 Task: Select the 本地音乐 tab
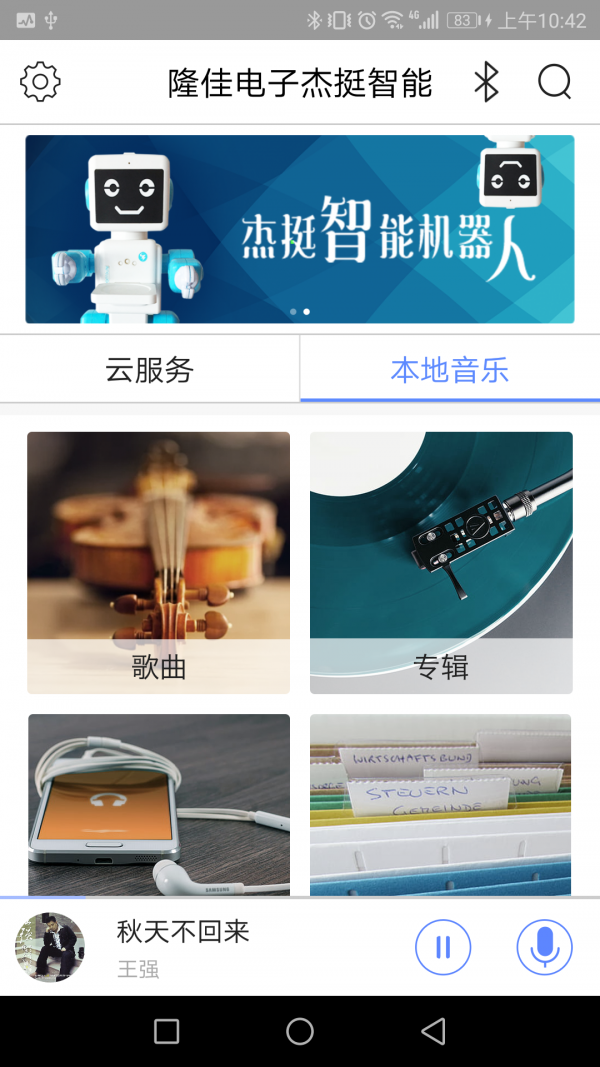pos(450,370)
